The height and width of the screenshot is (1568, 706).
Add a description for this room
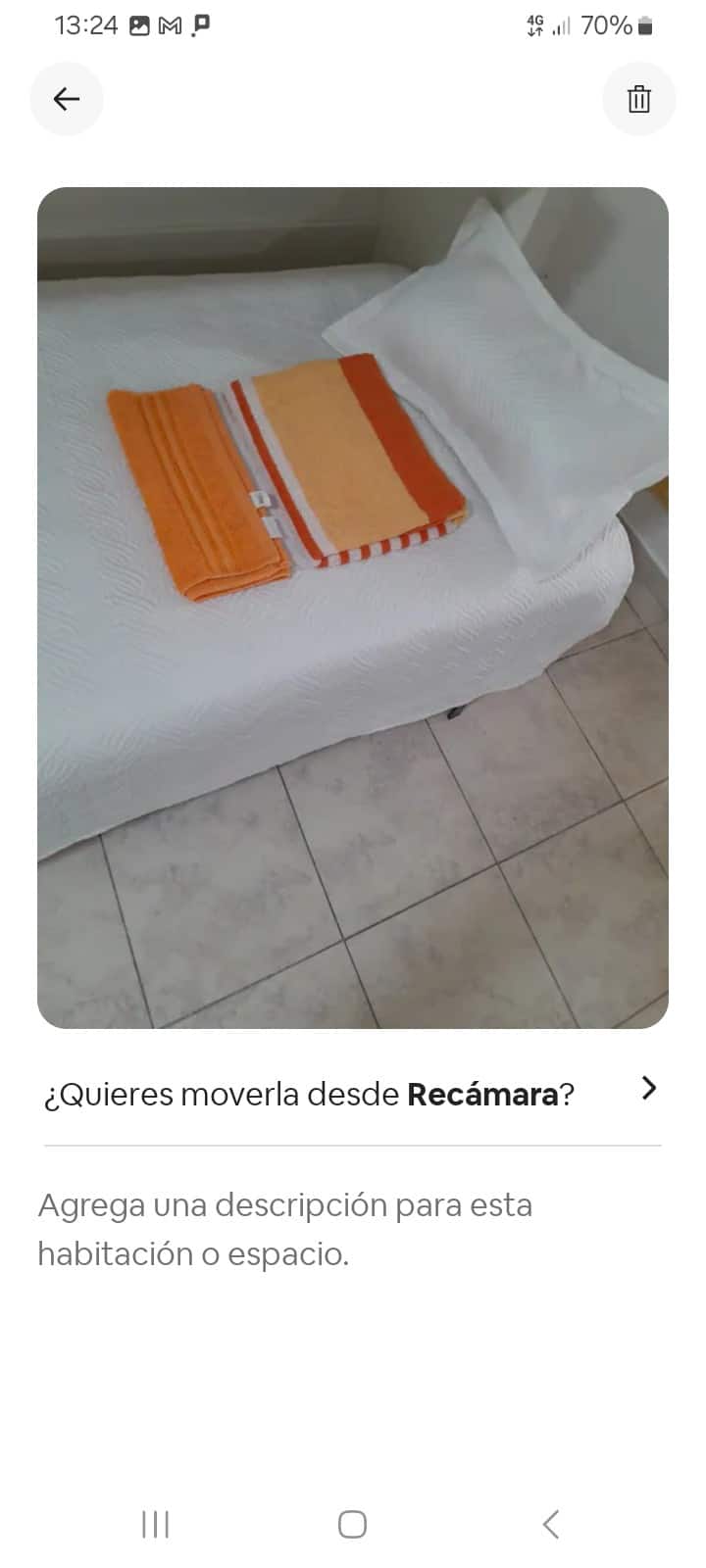coord(284,1229)
